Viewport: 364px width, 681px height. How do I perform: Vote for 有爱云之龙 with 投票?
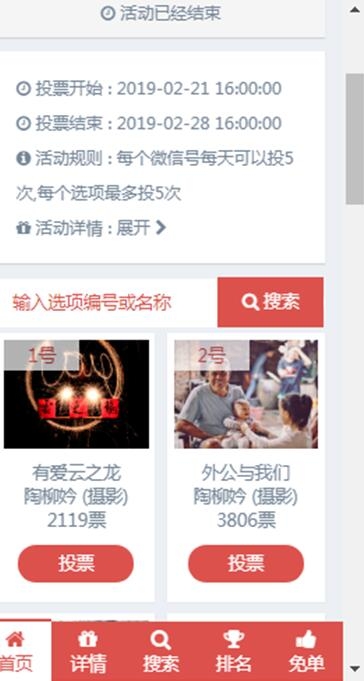(76, 563)
